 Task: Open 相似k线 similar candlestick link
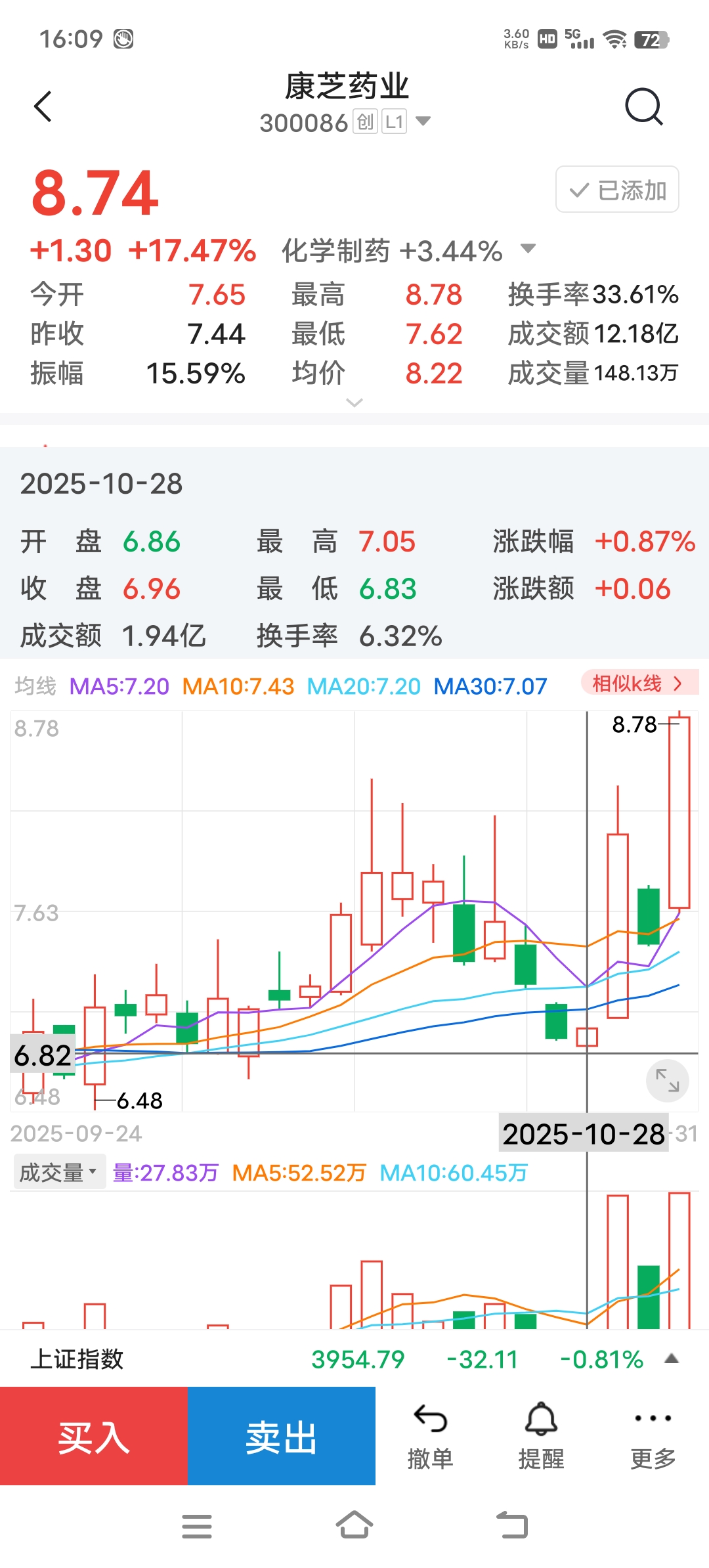[639, 683]
